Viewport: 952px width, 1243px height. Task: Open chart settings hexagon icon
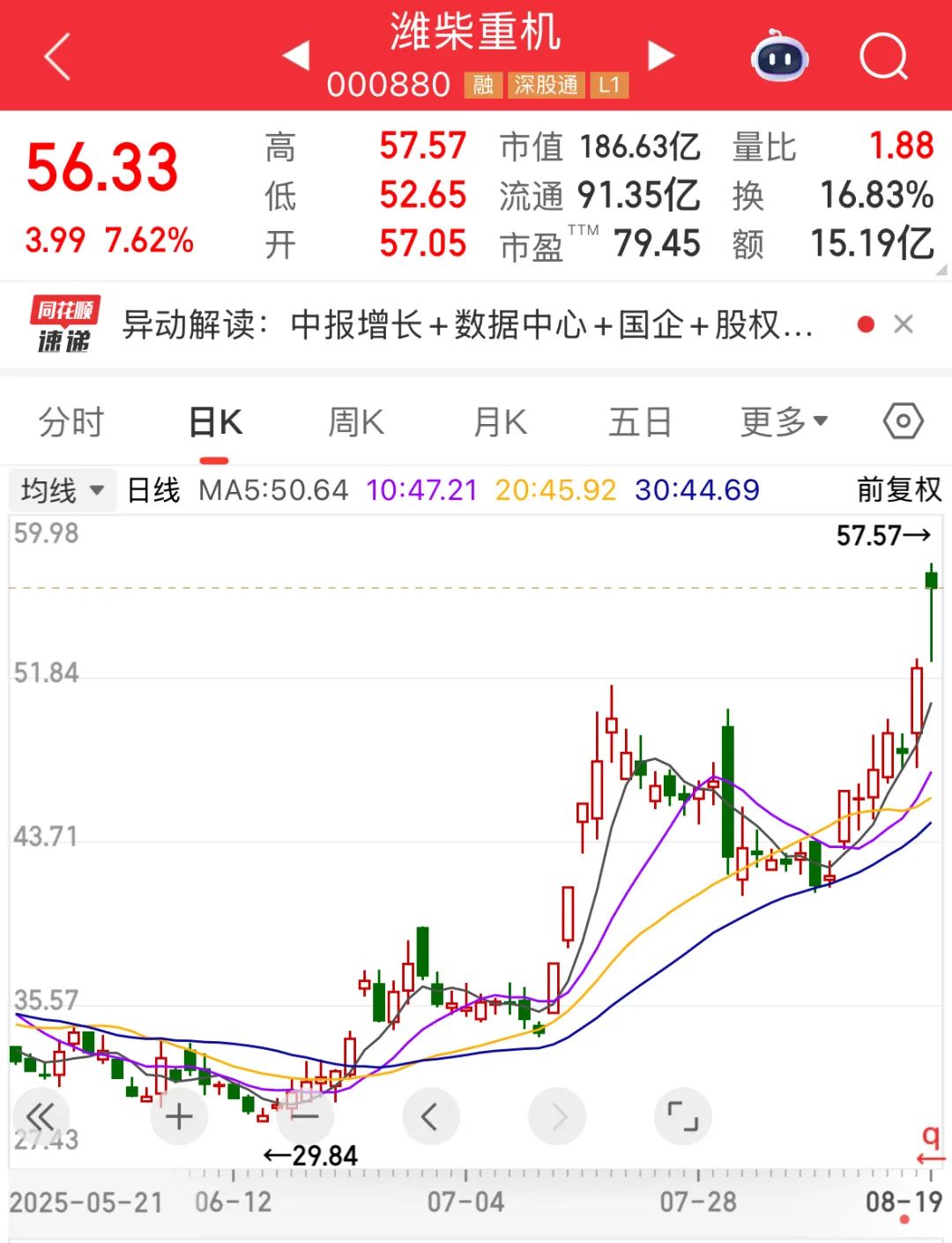[903, 421]
